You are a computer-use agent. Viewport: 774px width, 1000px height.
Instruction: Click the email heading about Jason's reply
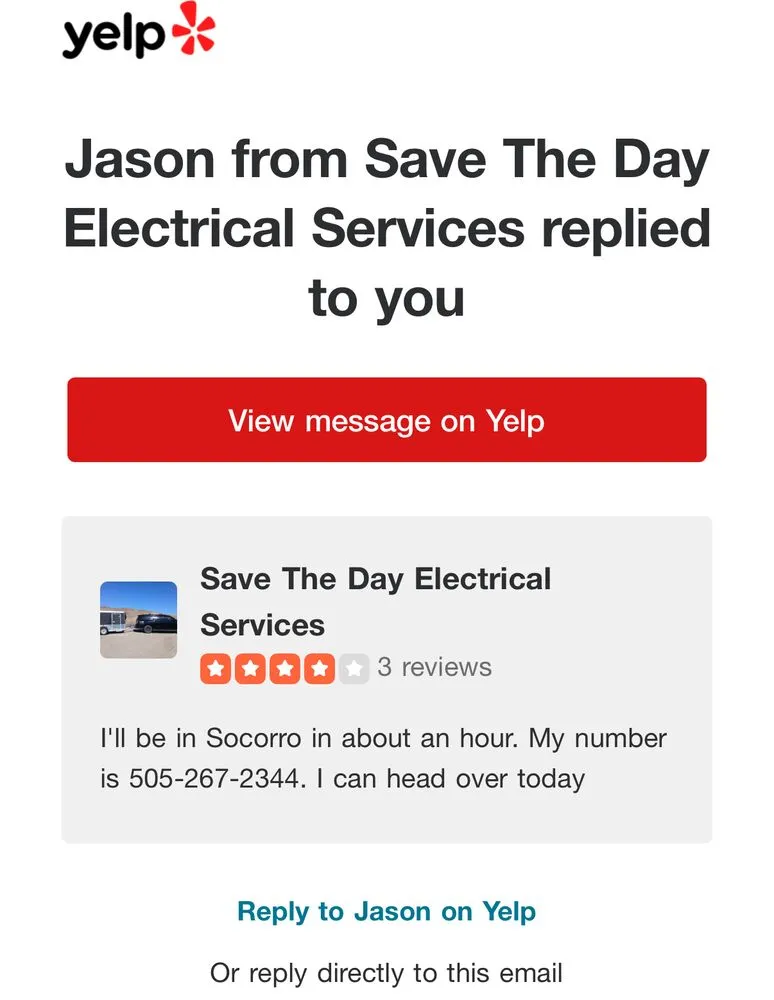(x=387, y=228)
